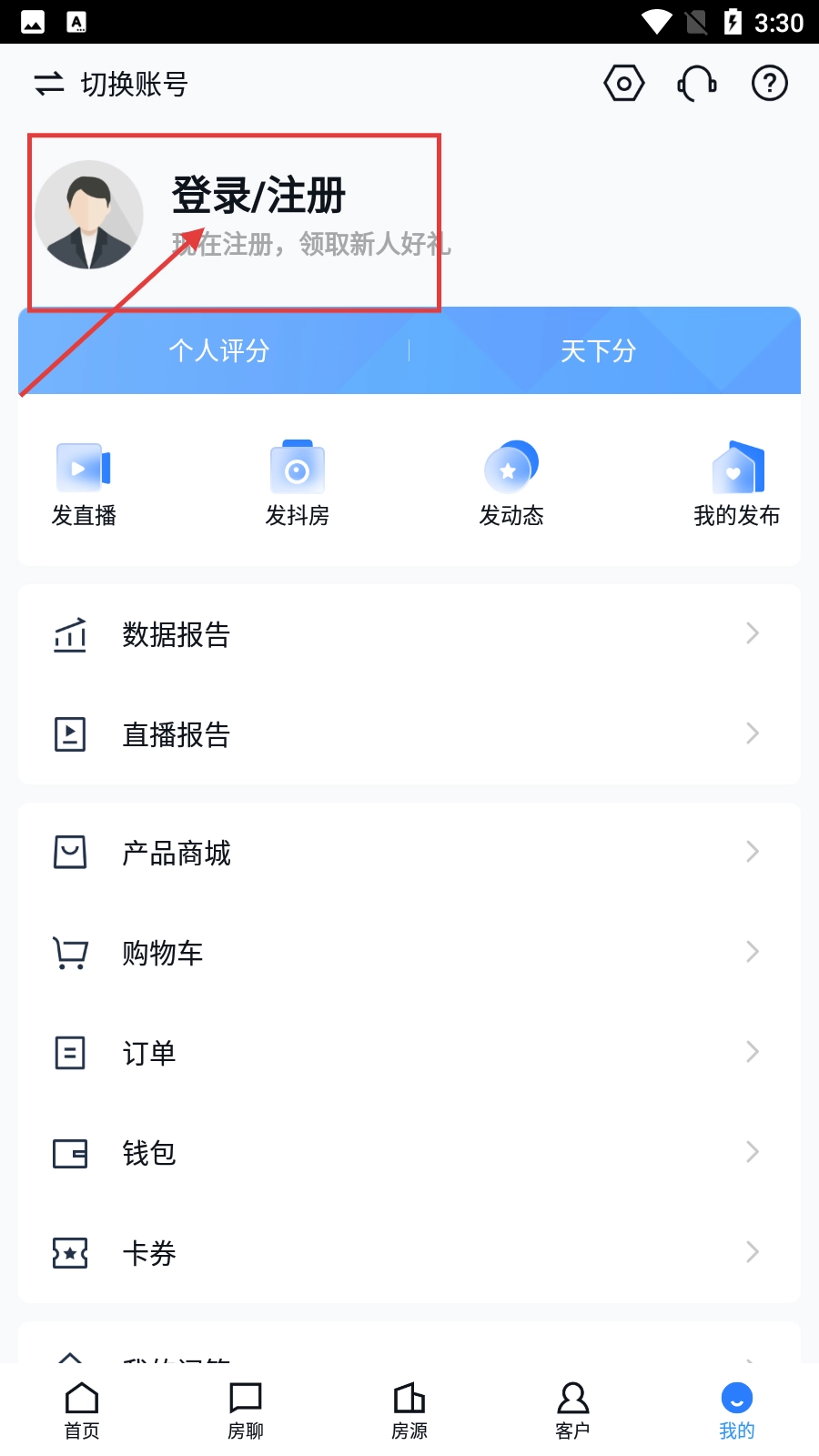This screenshot has width=819, height=1456.
Task: Open 钱包 wallet
Action: pyautogui.click(x=409, y=1153)
